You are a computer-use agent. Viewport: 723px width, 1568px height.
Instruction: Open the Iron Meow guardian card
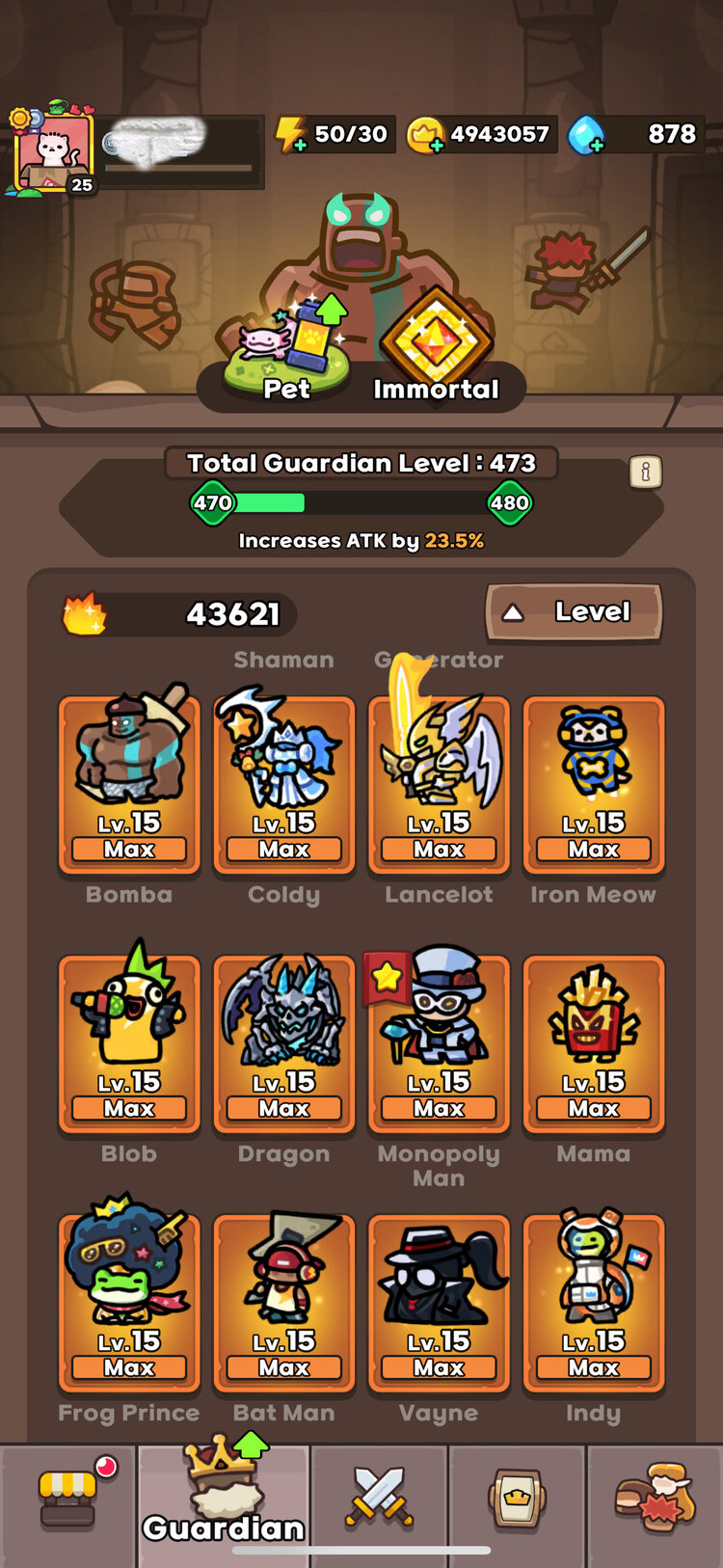(x=594, y=785)
